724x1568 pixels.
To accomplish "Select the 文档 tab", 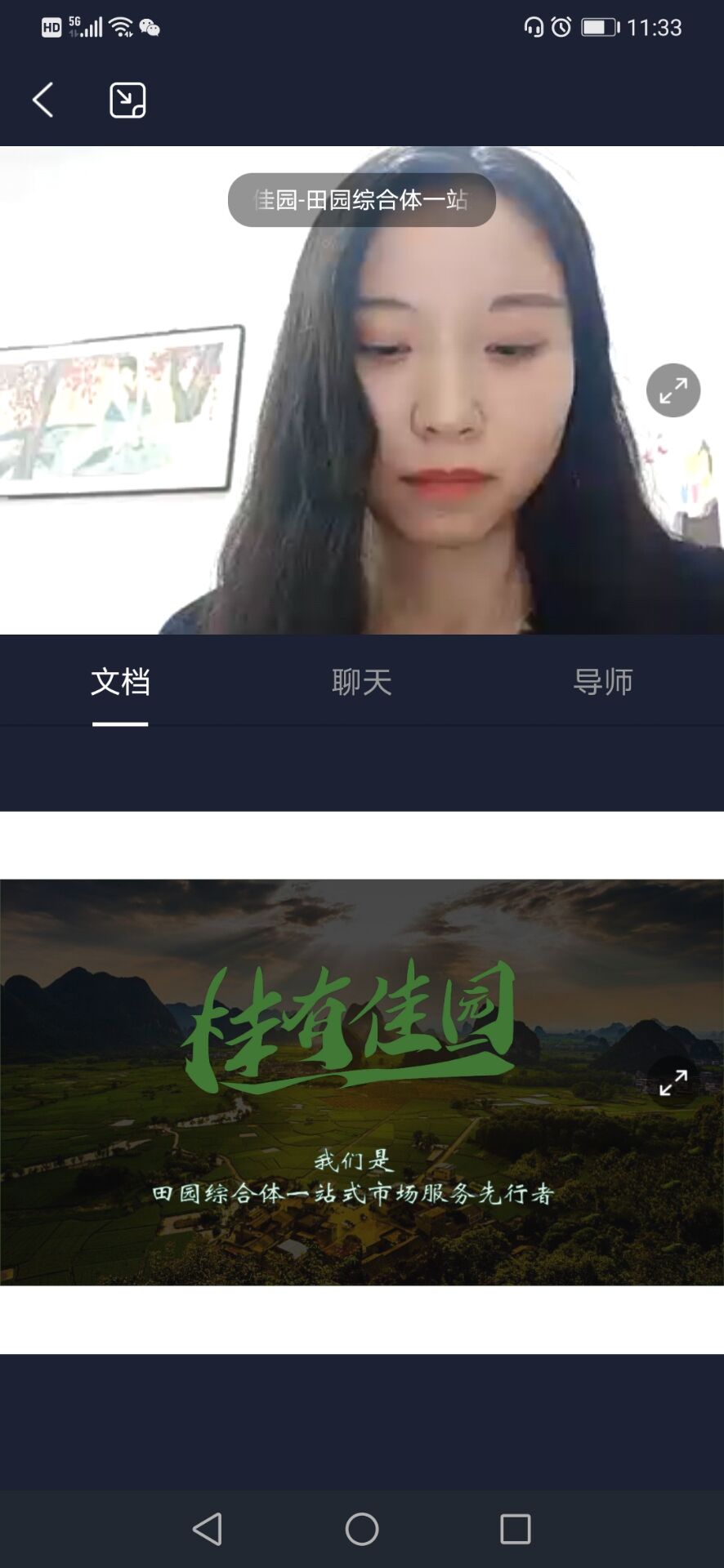I will click(120, 681).
